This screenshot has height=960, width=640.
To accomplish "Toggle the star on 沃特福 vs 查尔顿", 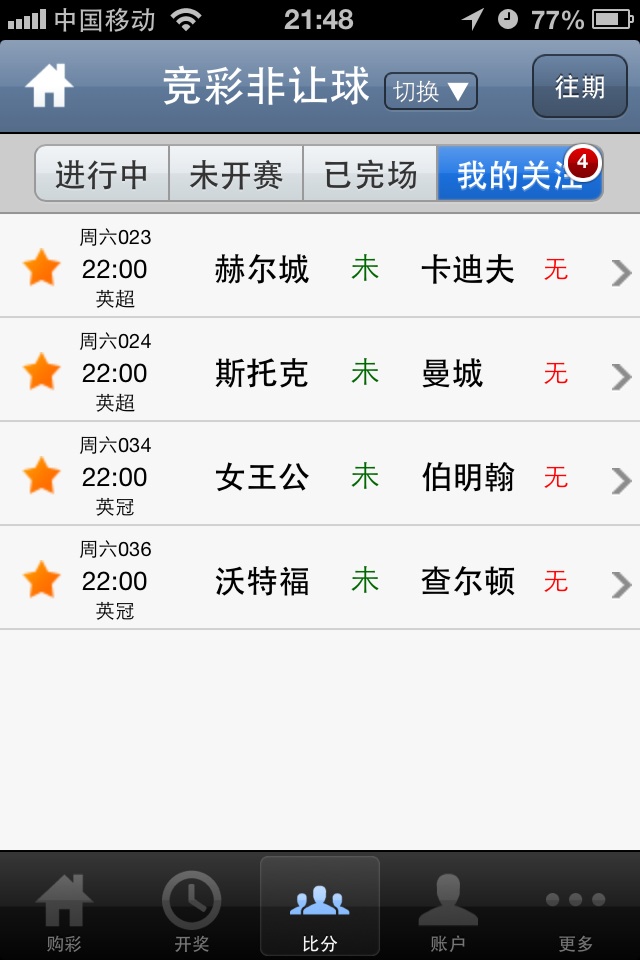I will 42,580.
